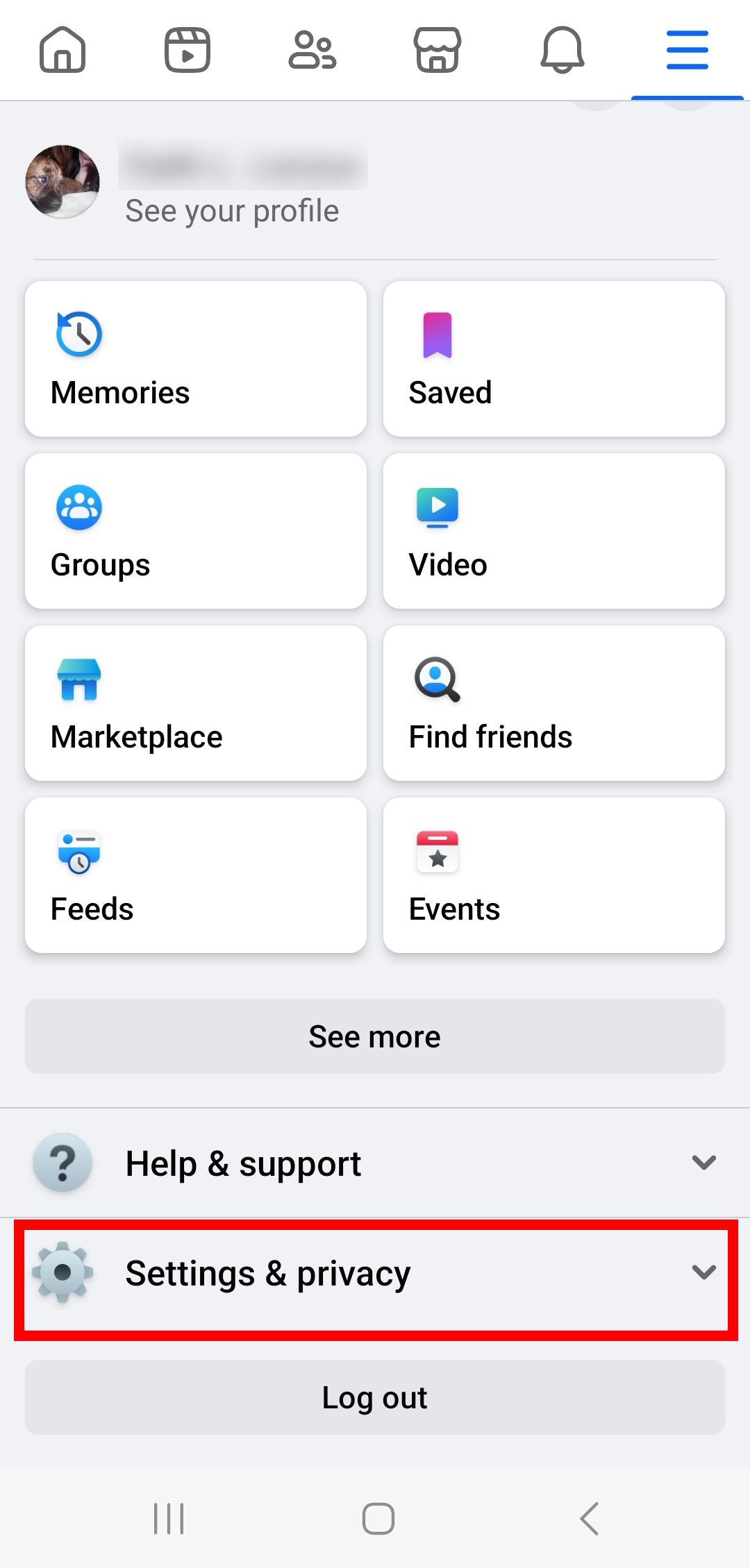Switch to the Marketplace tab in top bar
The width and height of the screenshot is (750, 1568).
437,50
